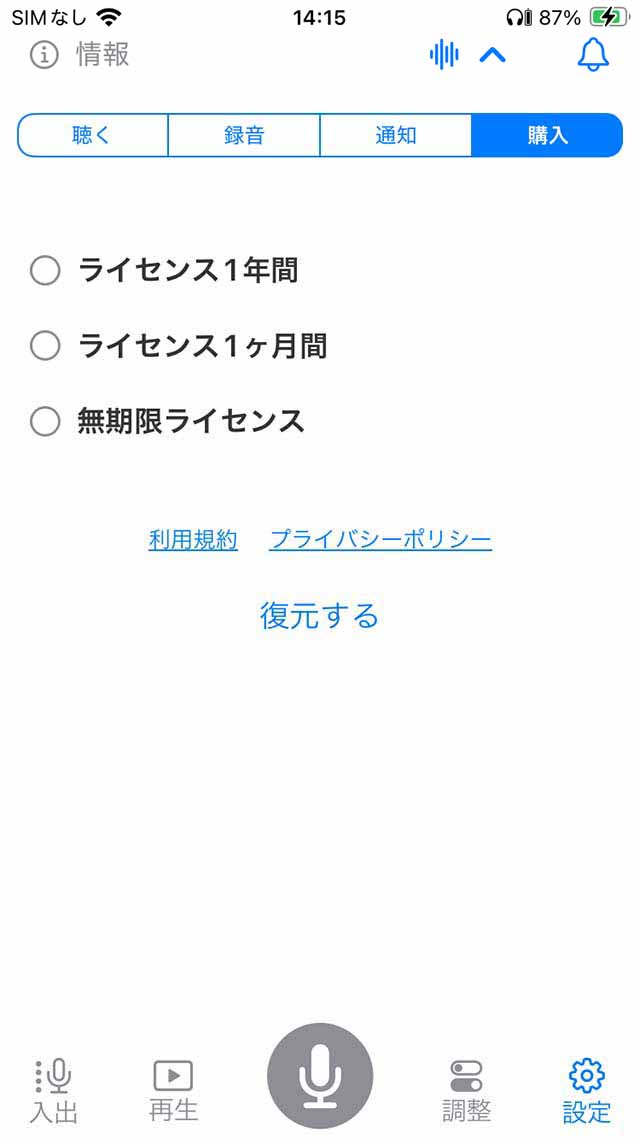640x1138 pixels.
Task: Collapse the panel with the up chevron
Action: [x=493, y=55]
